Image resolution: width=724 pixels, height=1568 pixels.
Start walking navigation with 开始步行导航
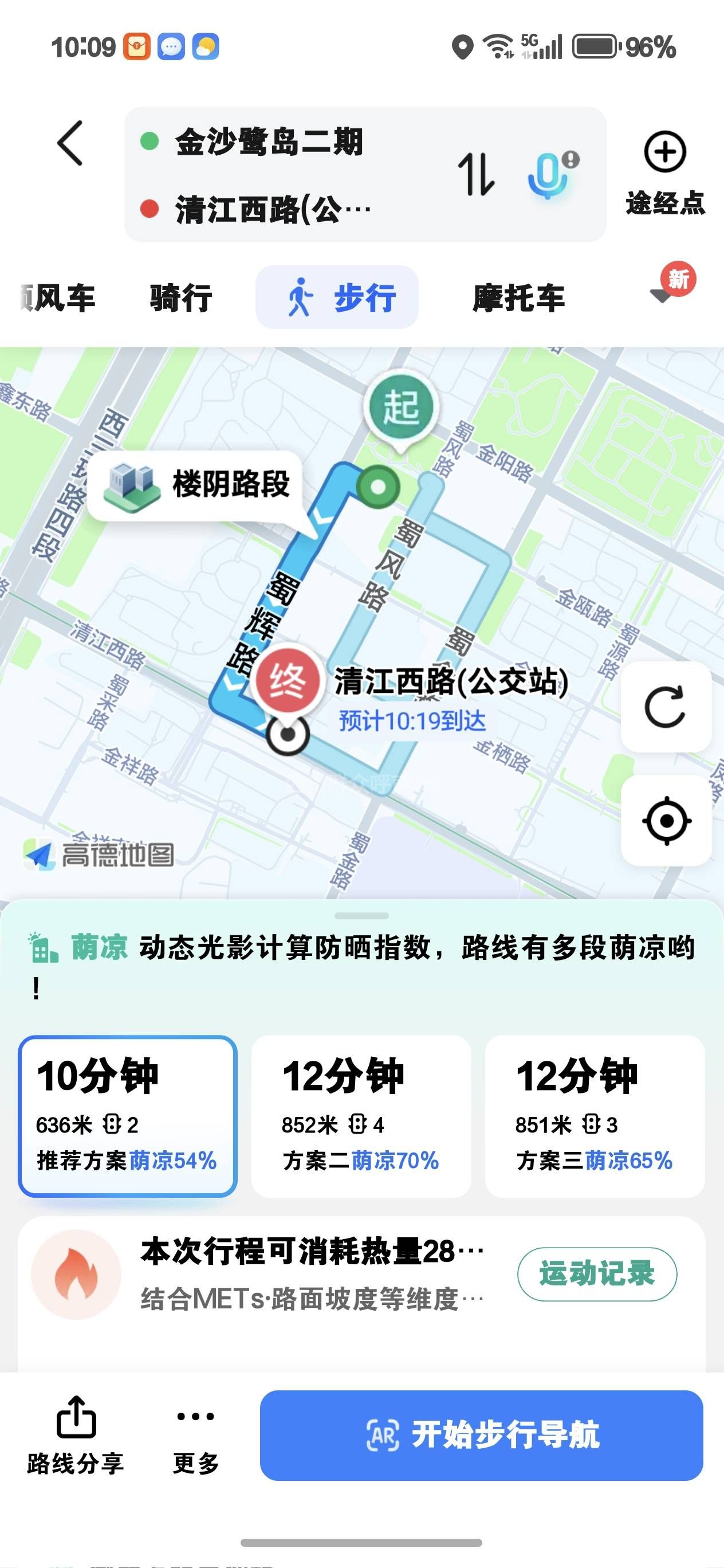point(481,1434)
